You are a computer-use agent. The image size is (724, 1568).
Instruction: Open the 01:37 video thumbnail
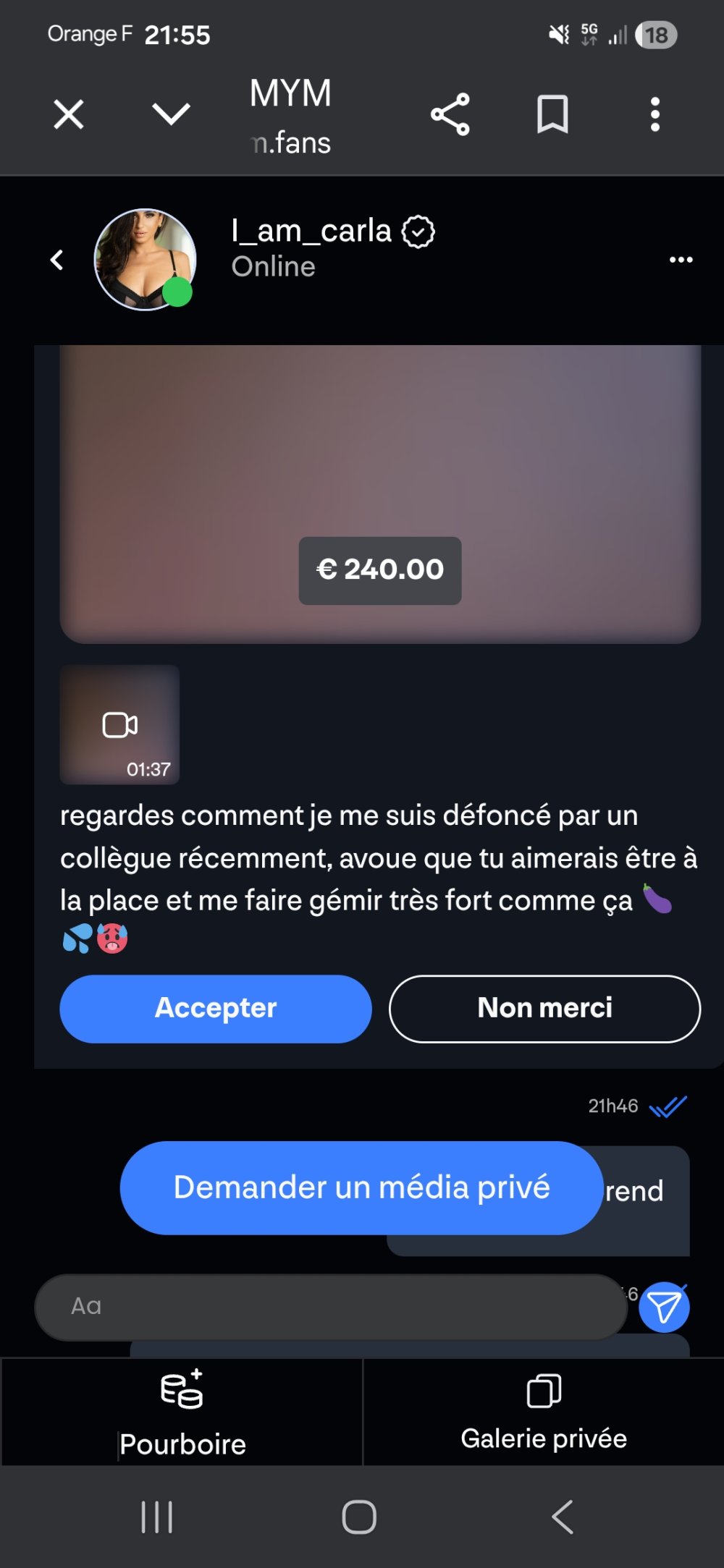click(x=119, y=724)
